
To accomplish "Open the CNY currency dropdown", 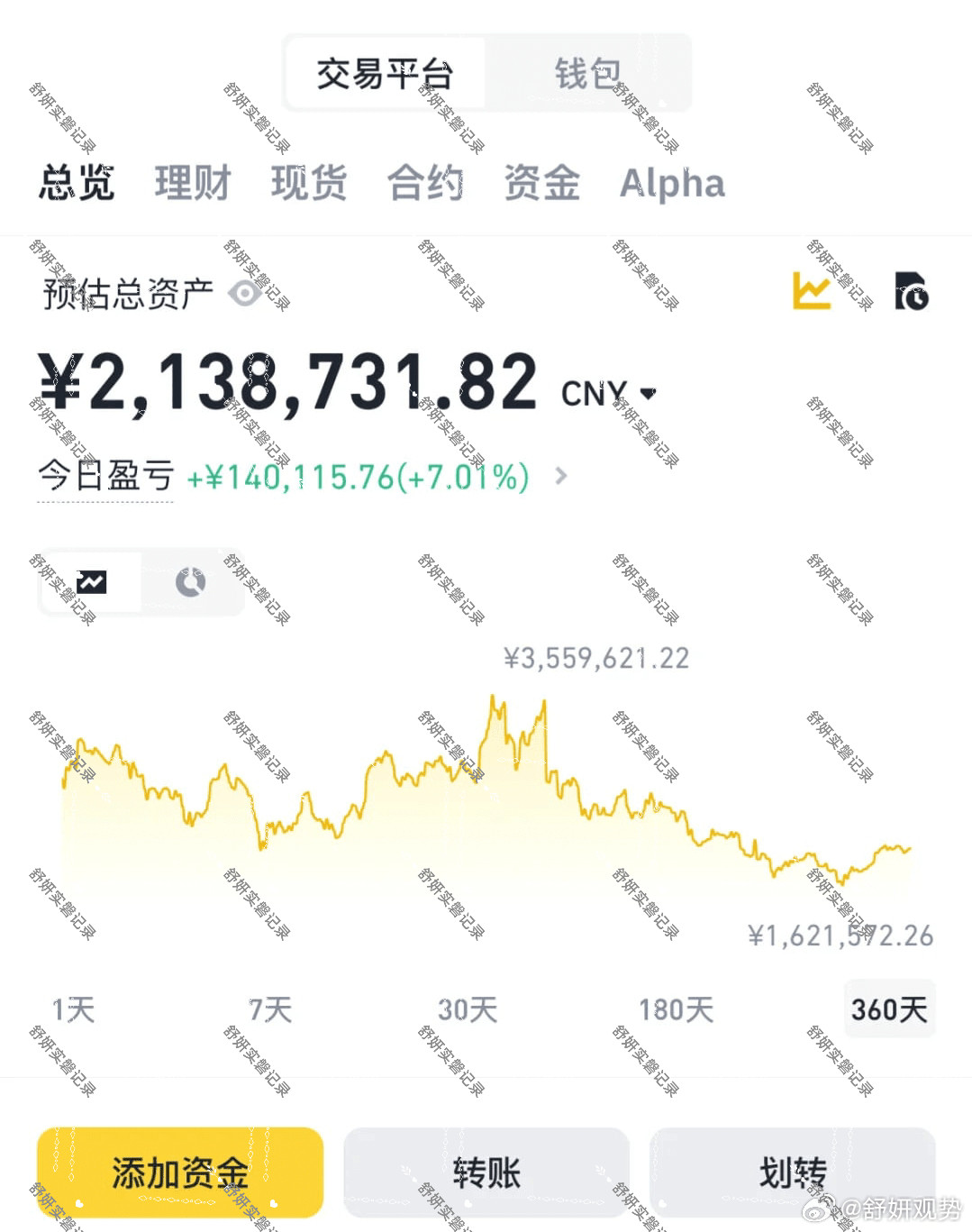I will point(606,392).
